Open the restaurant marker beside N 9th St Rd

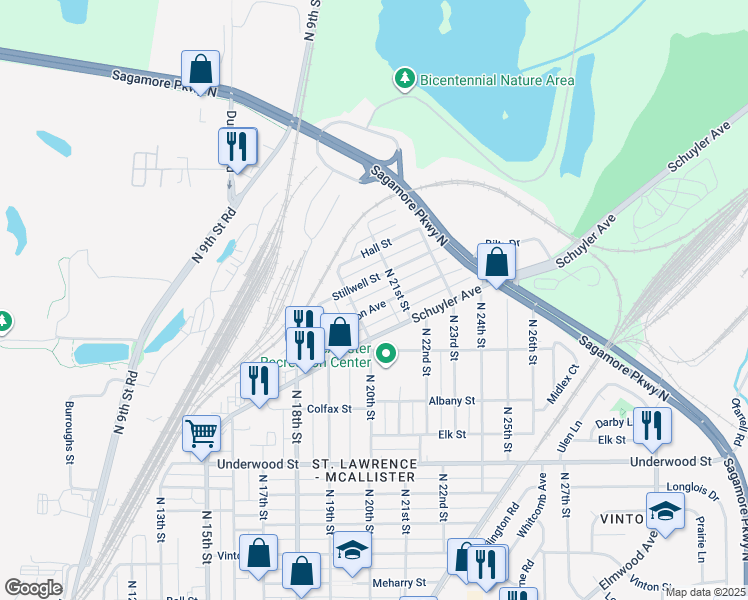point(238,149)
